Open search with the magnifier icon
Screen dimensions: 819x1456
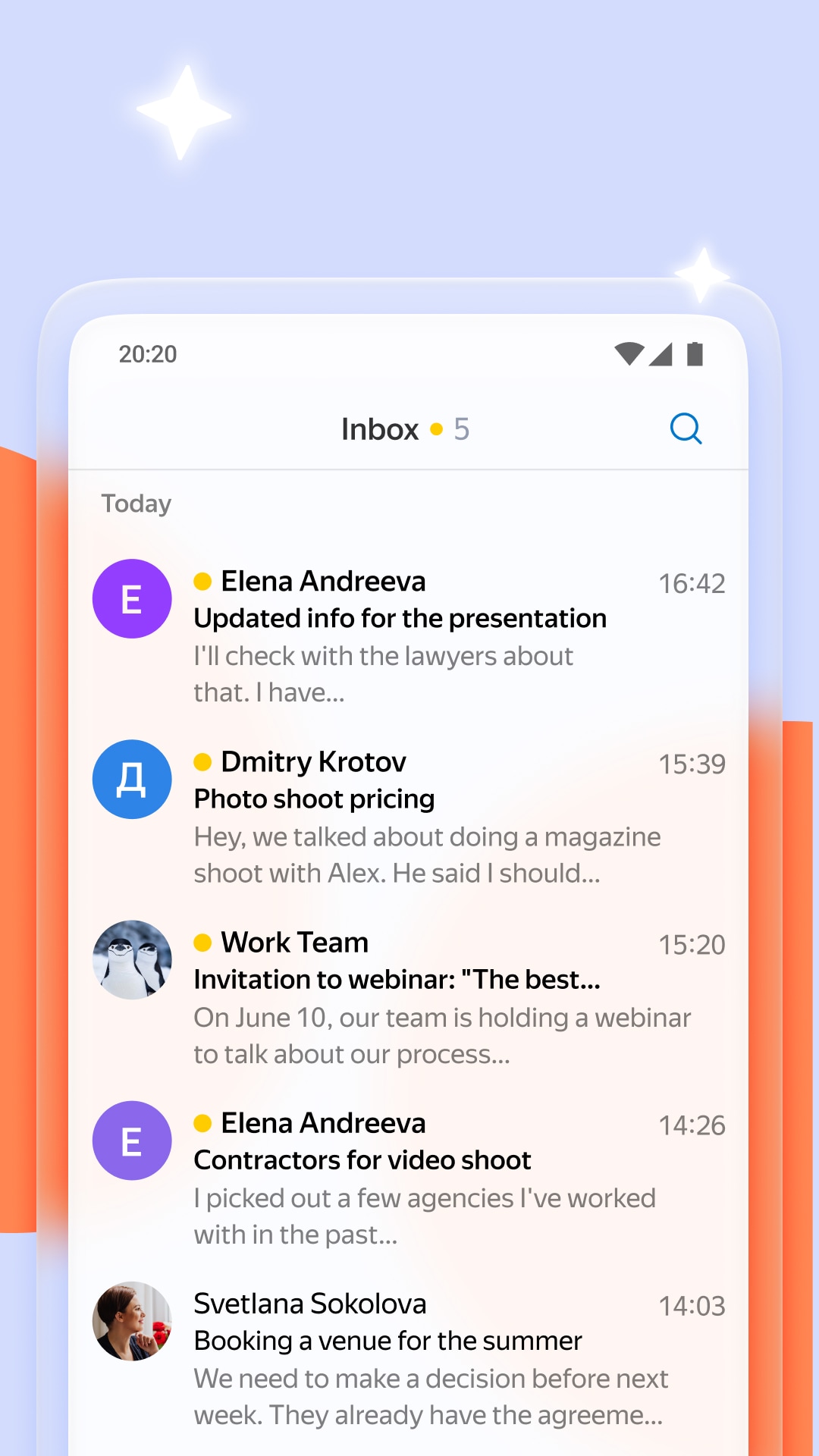685,429
